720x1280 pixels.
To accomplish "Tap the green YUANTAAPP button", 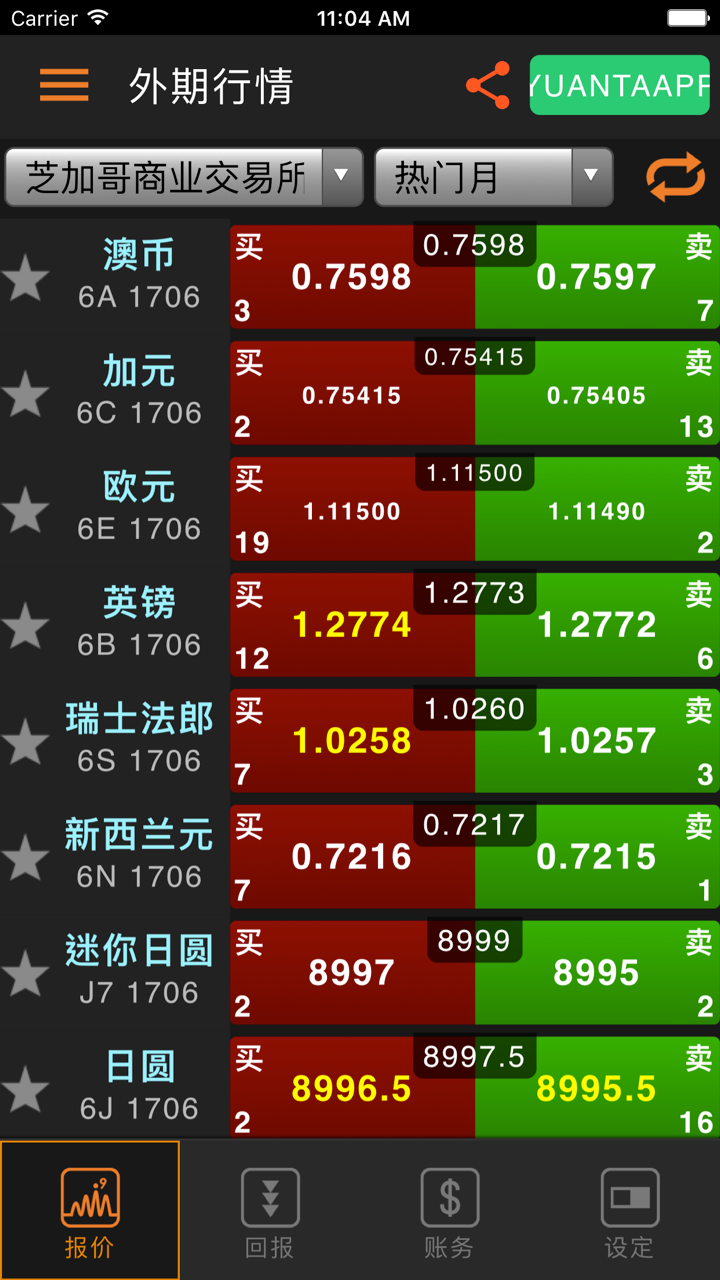I will click(619, 86).
